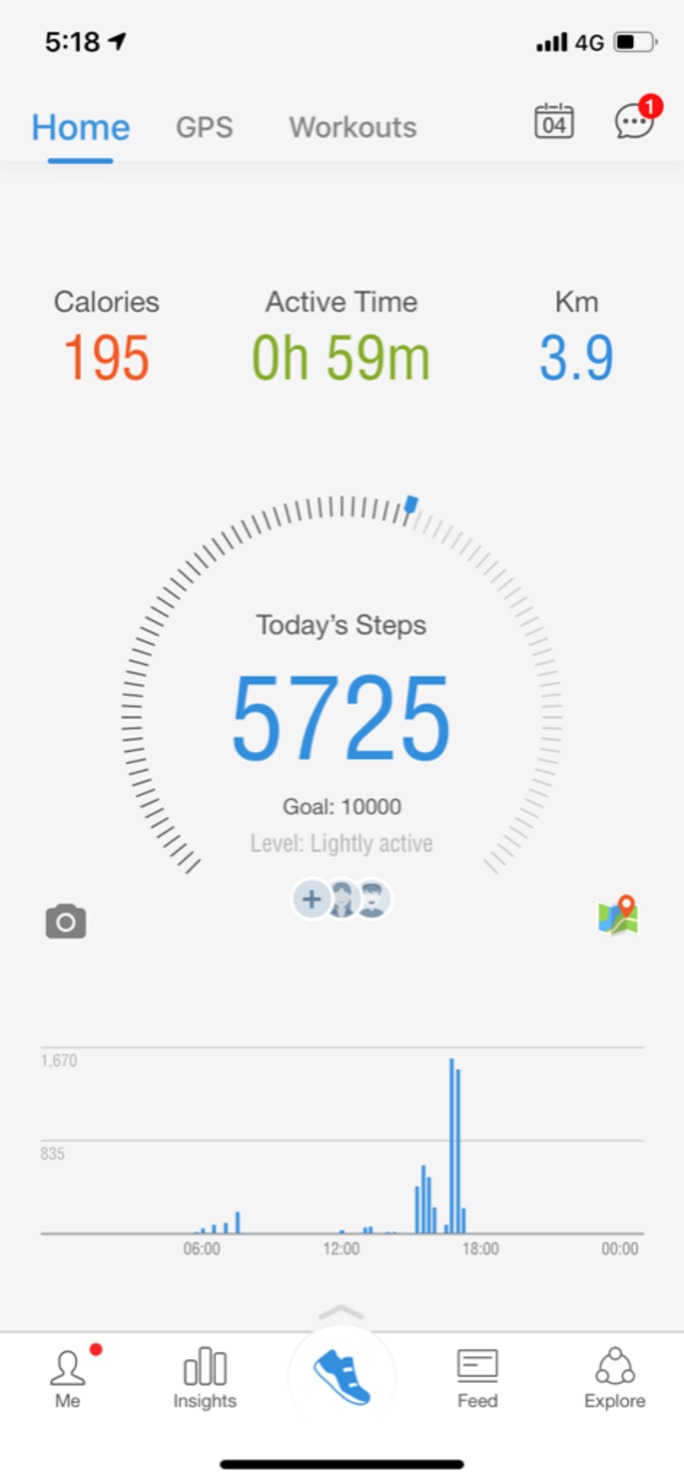Open the calendar date icon
Viewport: 684px width, 1484px height.
[x=554, y=121]
